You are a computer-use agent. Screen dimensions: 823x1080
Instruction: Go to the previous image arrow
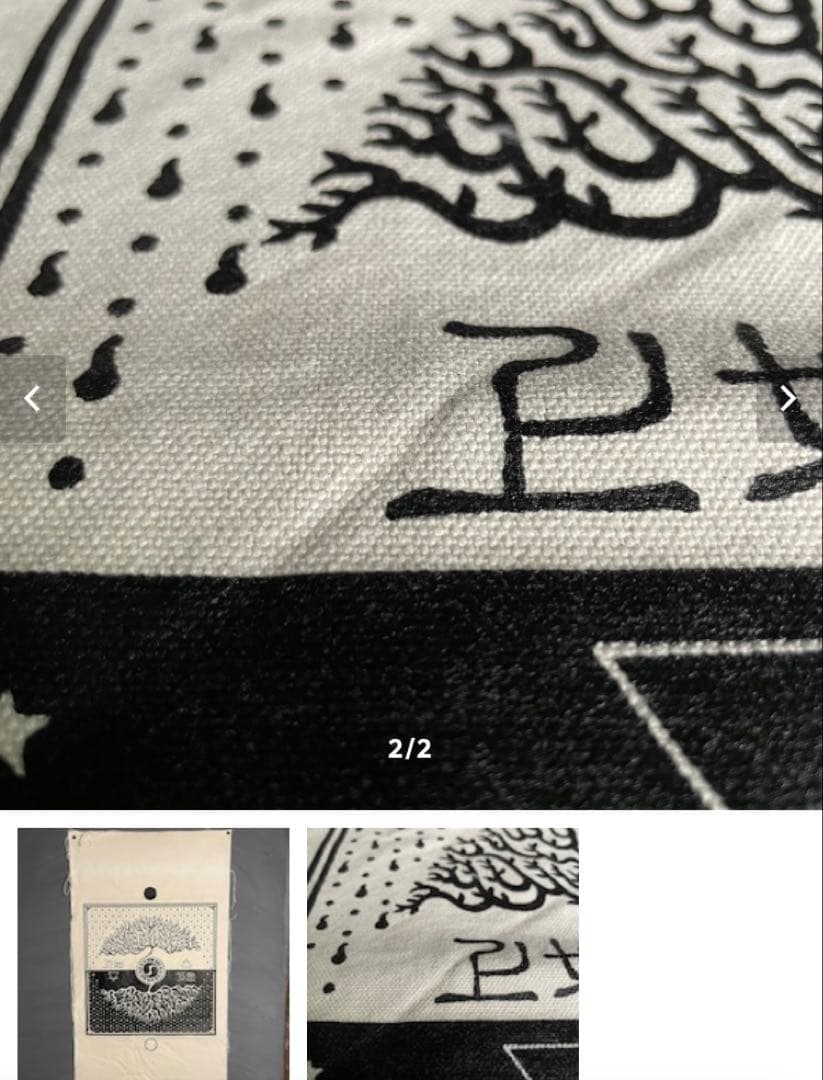(x=32, y=399)
